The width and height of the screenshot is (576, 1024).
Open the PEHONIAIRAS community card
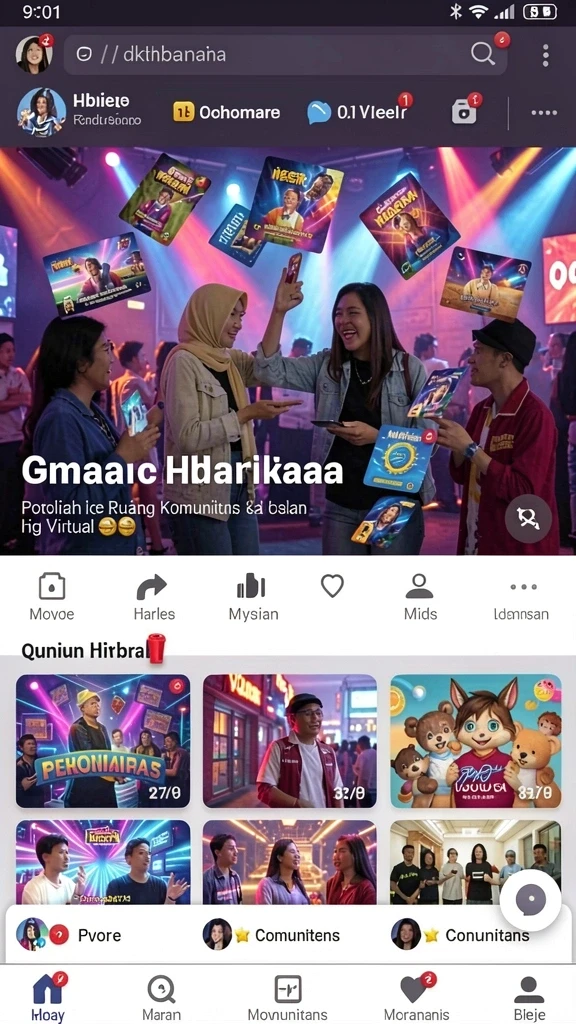click(x=103, y=741)
